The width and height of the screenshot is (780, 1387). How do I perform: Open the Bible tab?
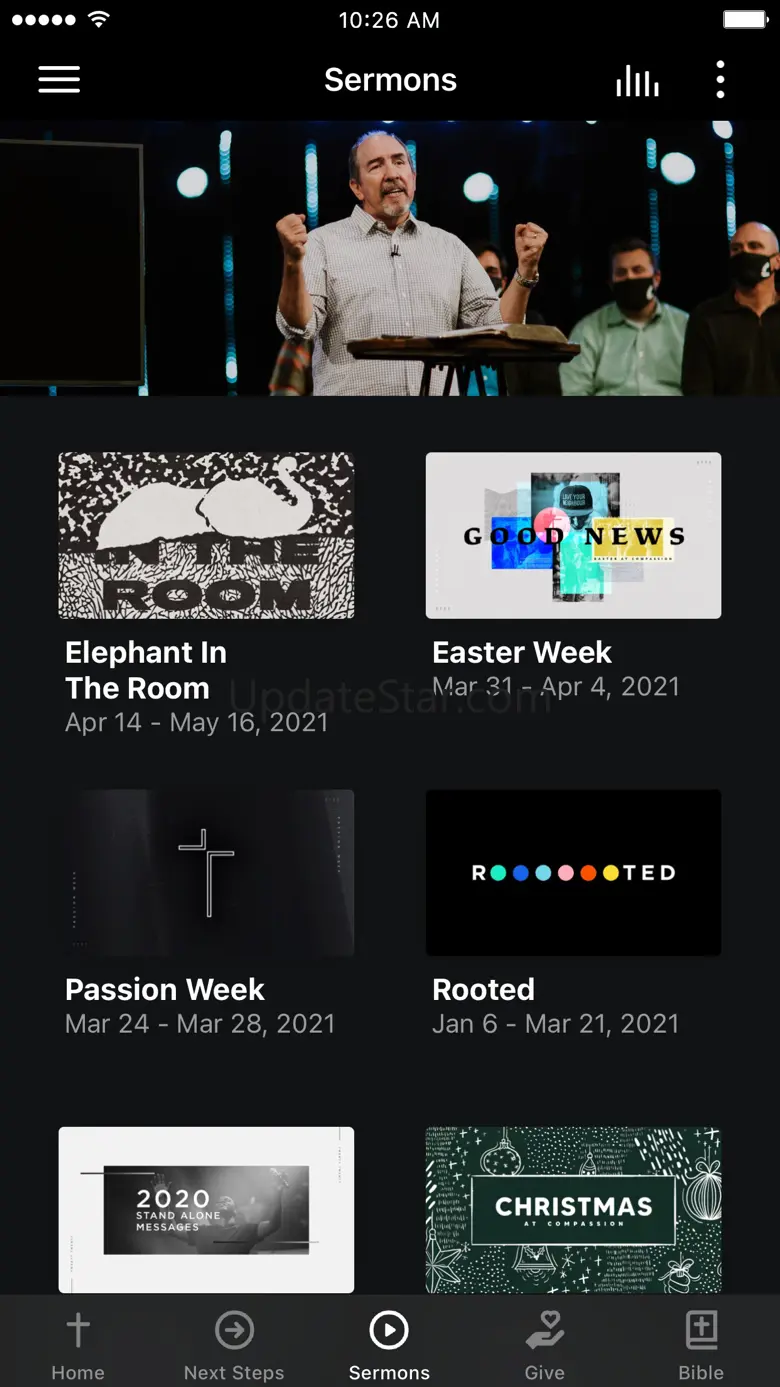coord(701,1345)
